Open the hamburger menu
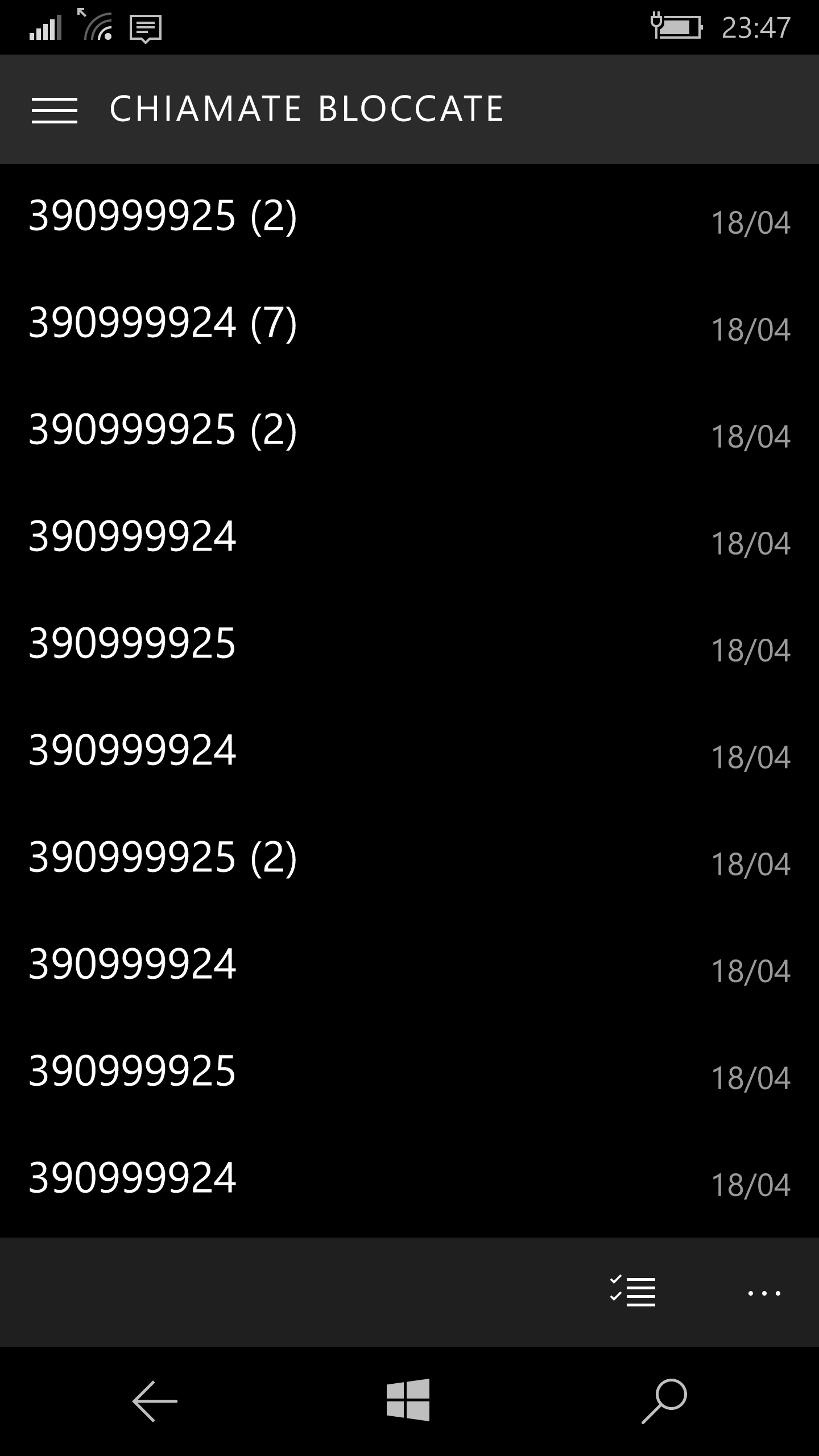Screen dimensions: 819x1456 click(x=55, y=110)
